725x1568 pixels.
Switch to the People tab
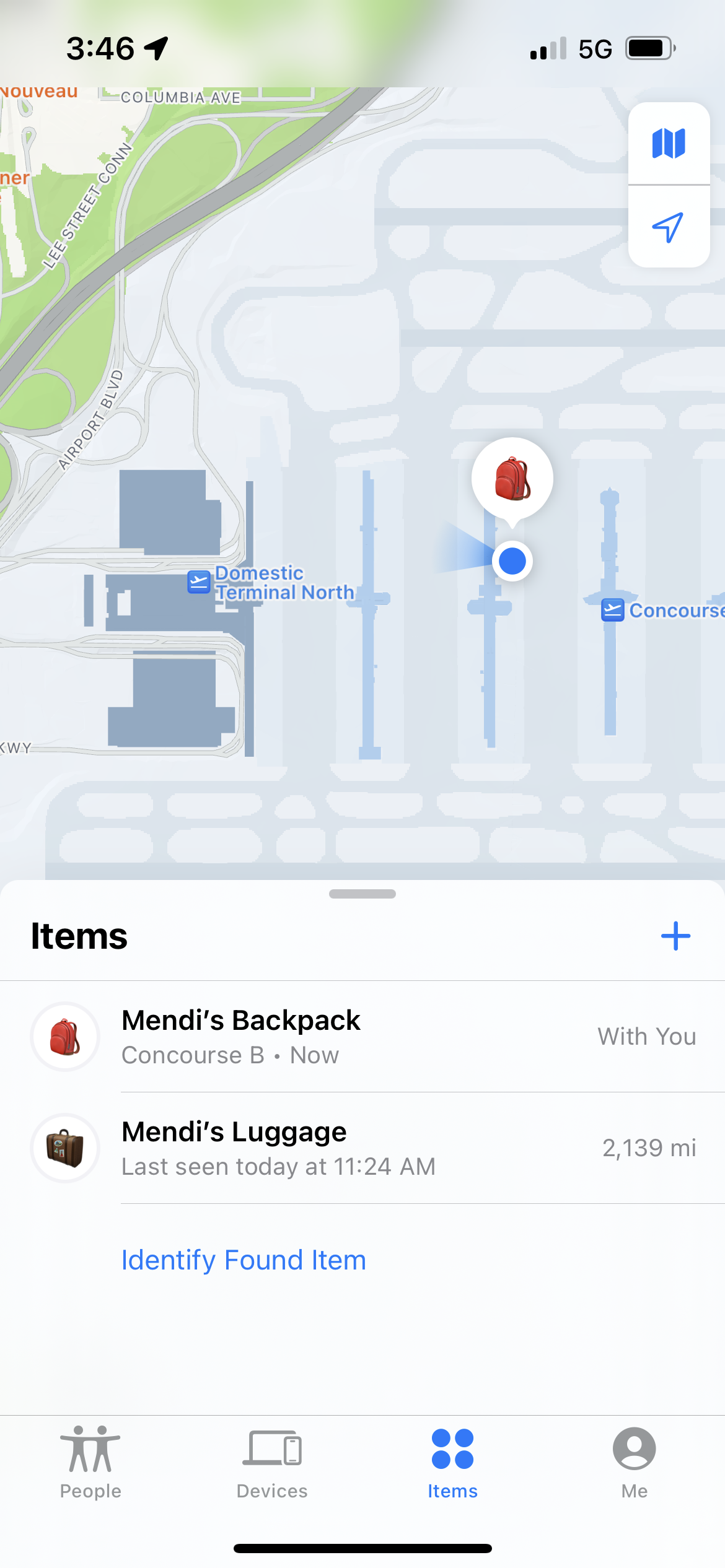[x=90, y=1463]
